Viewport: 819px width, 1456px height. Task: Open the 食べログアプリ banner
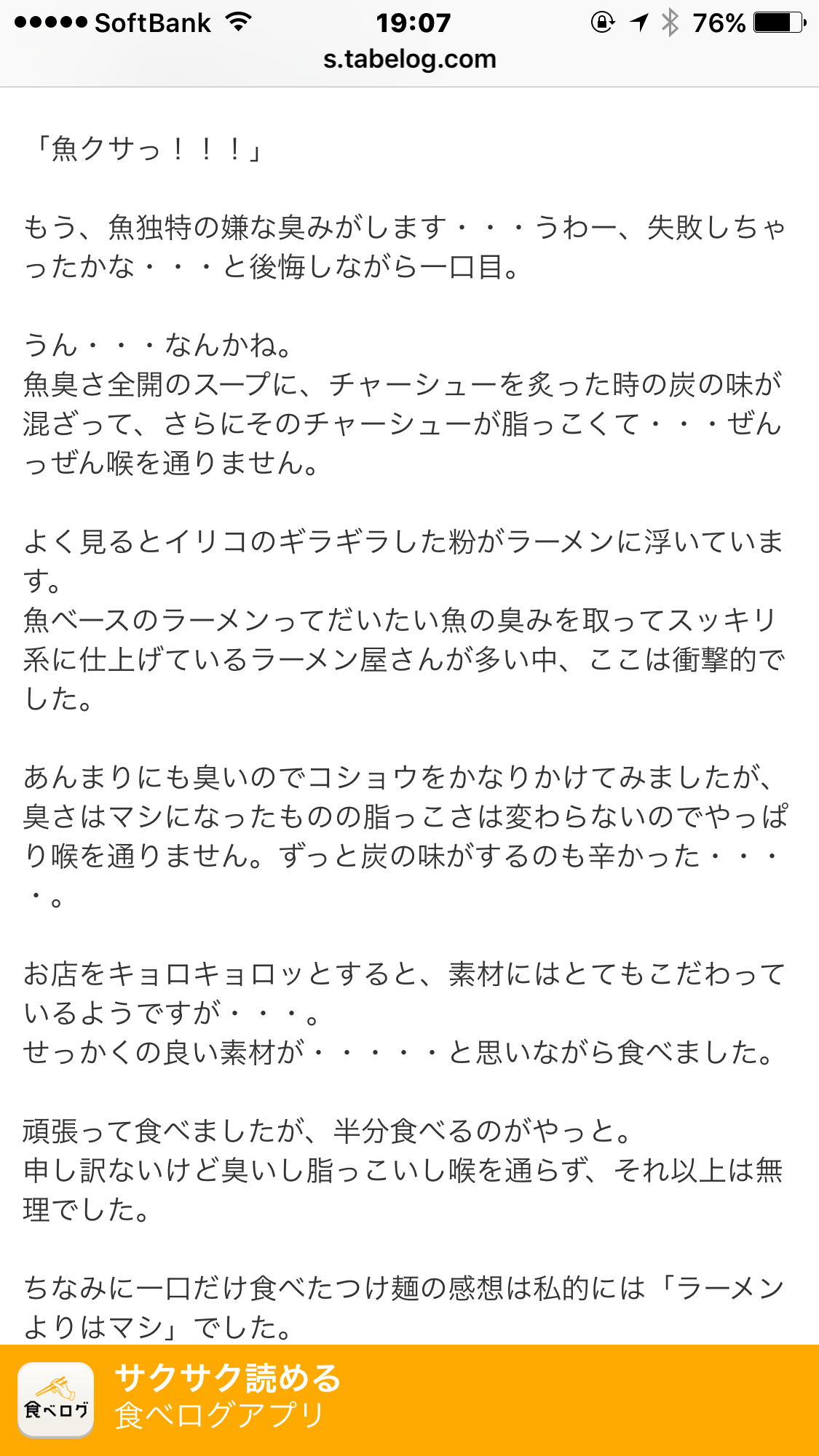[409, 1400]
